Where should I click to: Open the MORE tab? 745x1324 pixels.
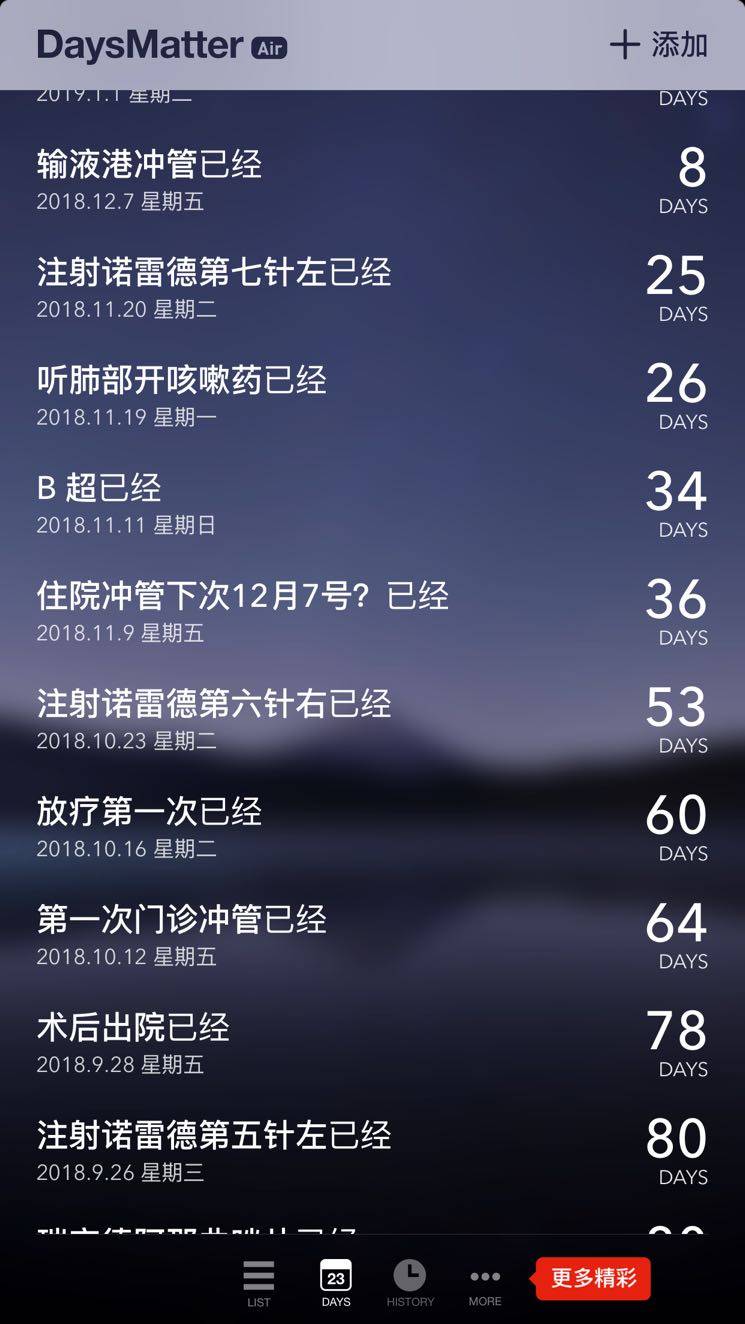(485, 1282)
